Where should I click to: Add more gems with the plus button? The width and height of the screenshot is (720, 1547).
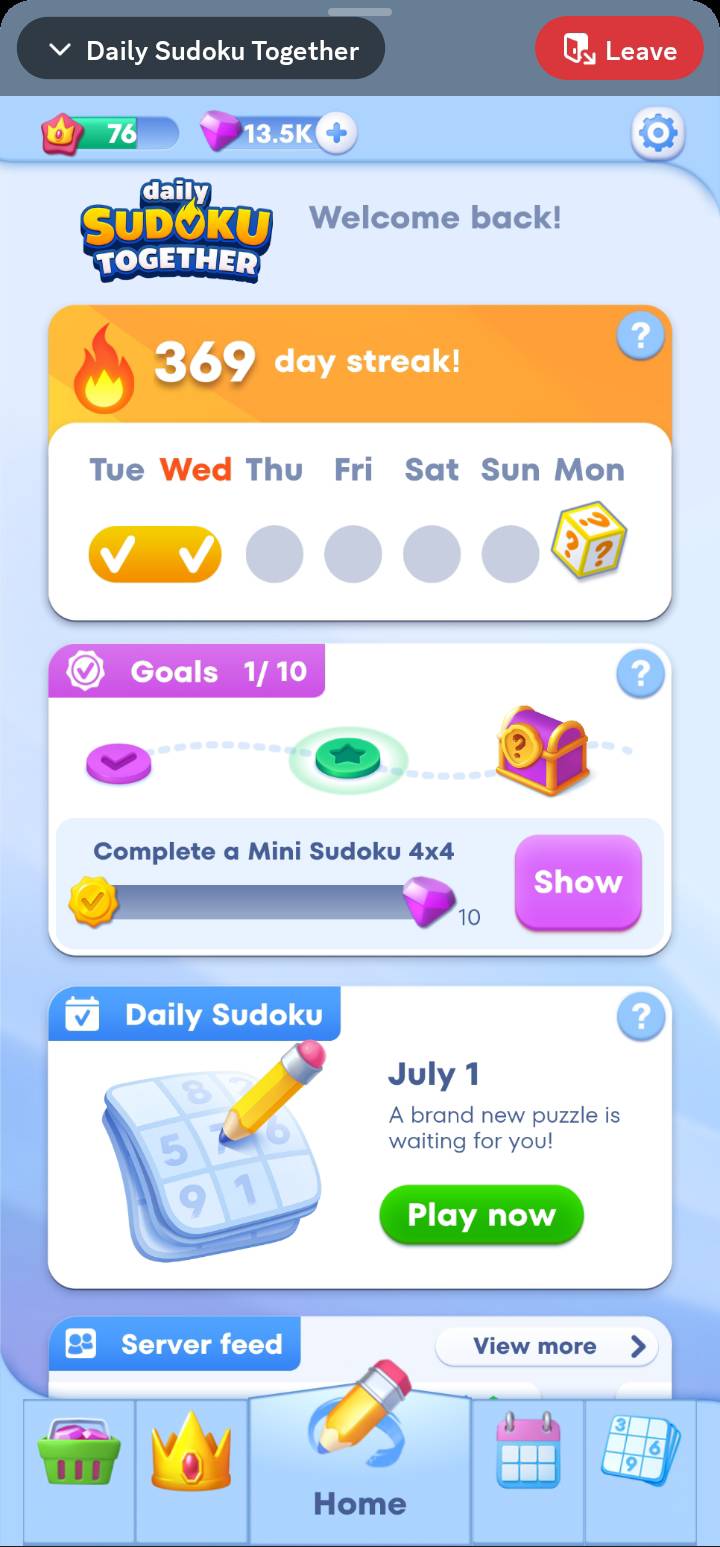point(337,133)
